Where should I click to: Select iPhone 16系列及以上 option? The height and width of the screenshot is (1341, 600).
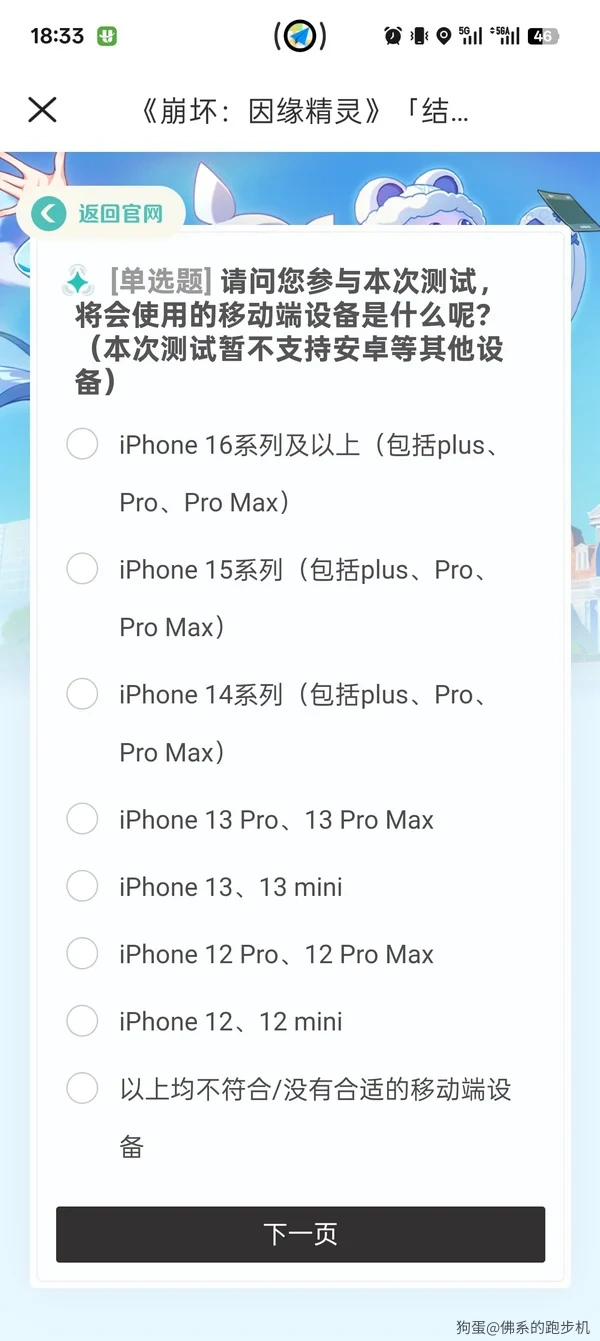tap(82, 445)
